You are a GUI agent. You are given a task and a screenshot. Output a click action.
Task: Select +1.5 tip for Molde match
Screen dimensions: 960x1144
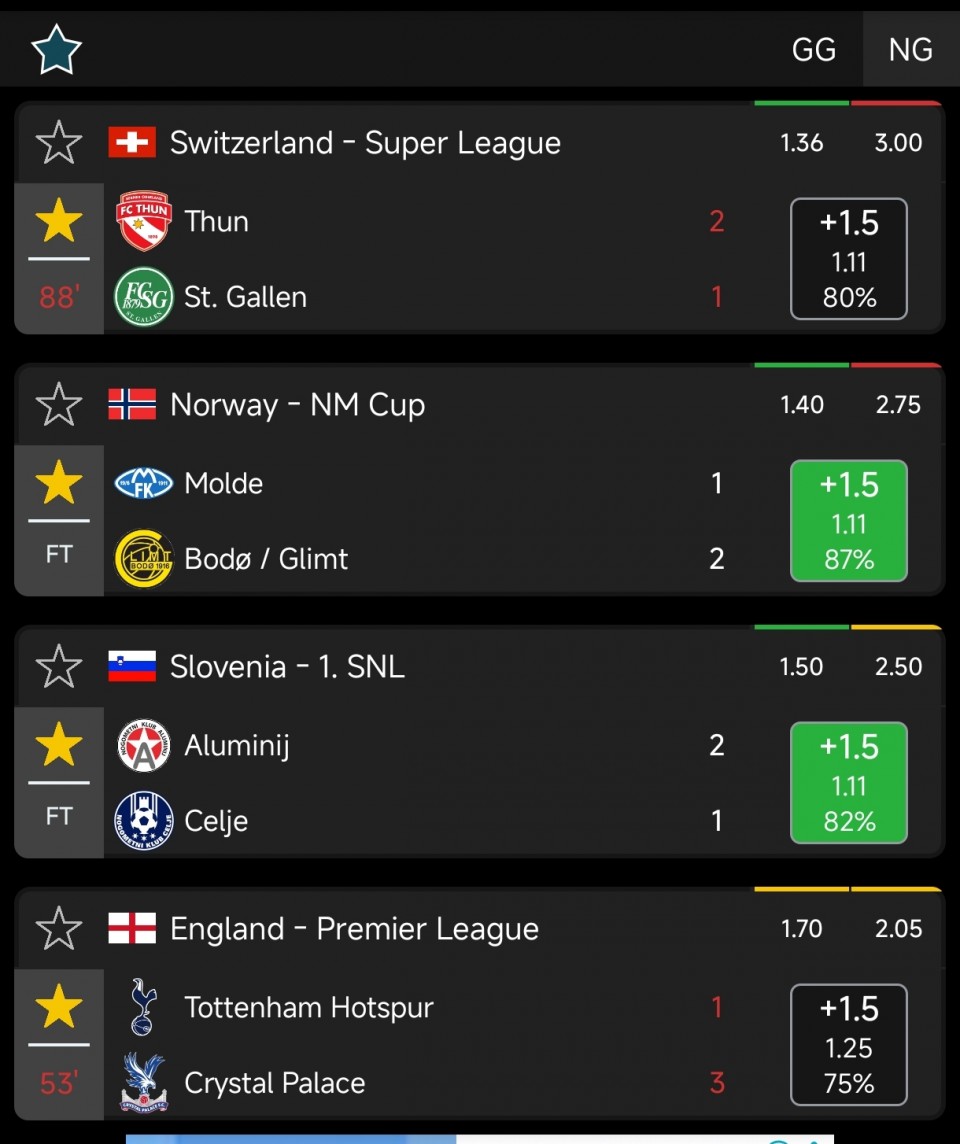point(849,521)
